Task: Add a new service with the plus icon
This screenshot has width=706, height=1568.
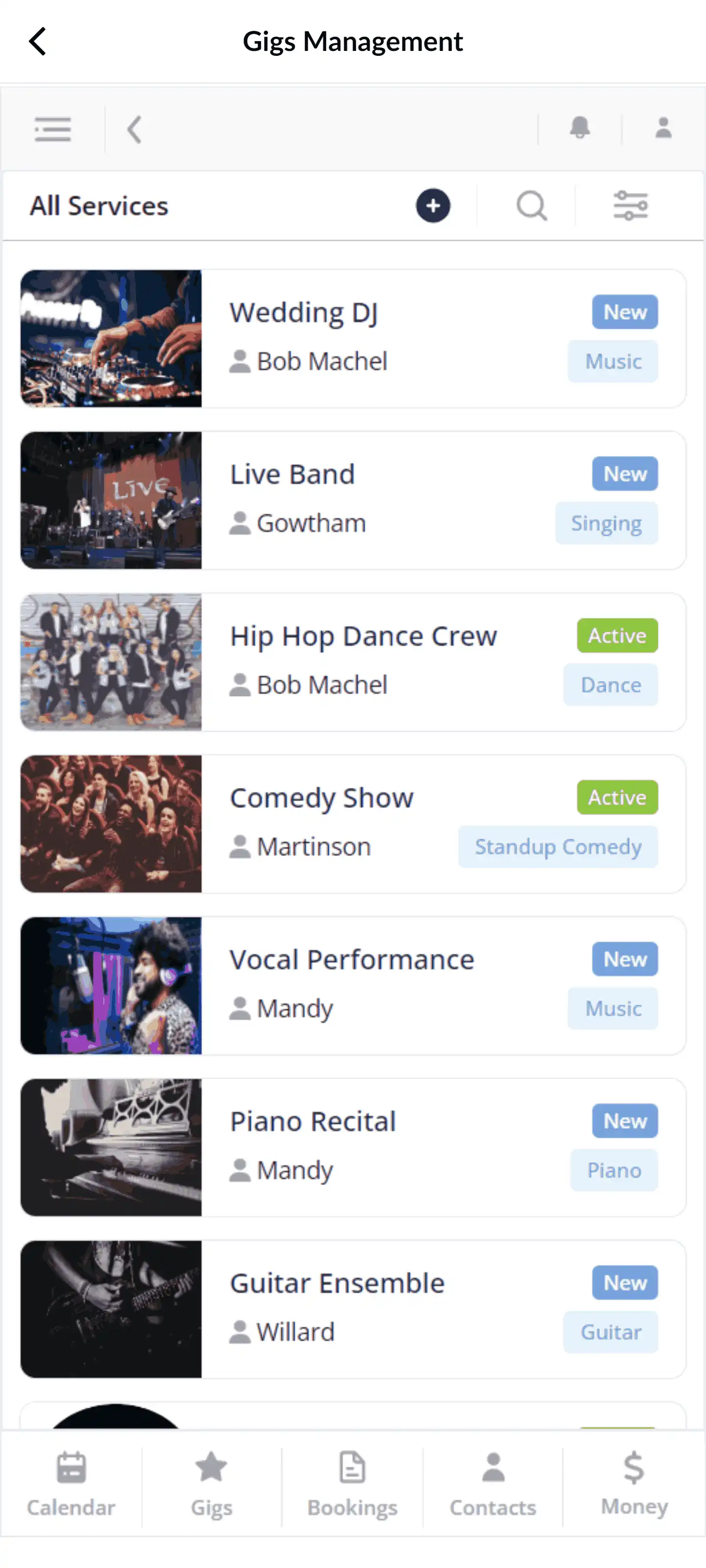Action: tap(433, 205)
